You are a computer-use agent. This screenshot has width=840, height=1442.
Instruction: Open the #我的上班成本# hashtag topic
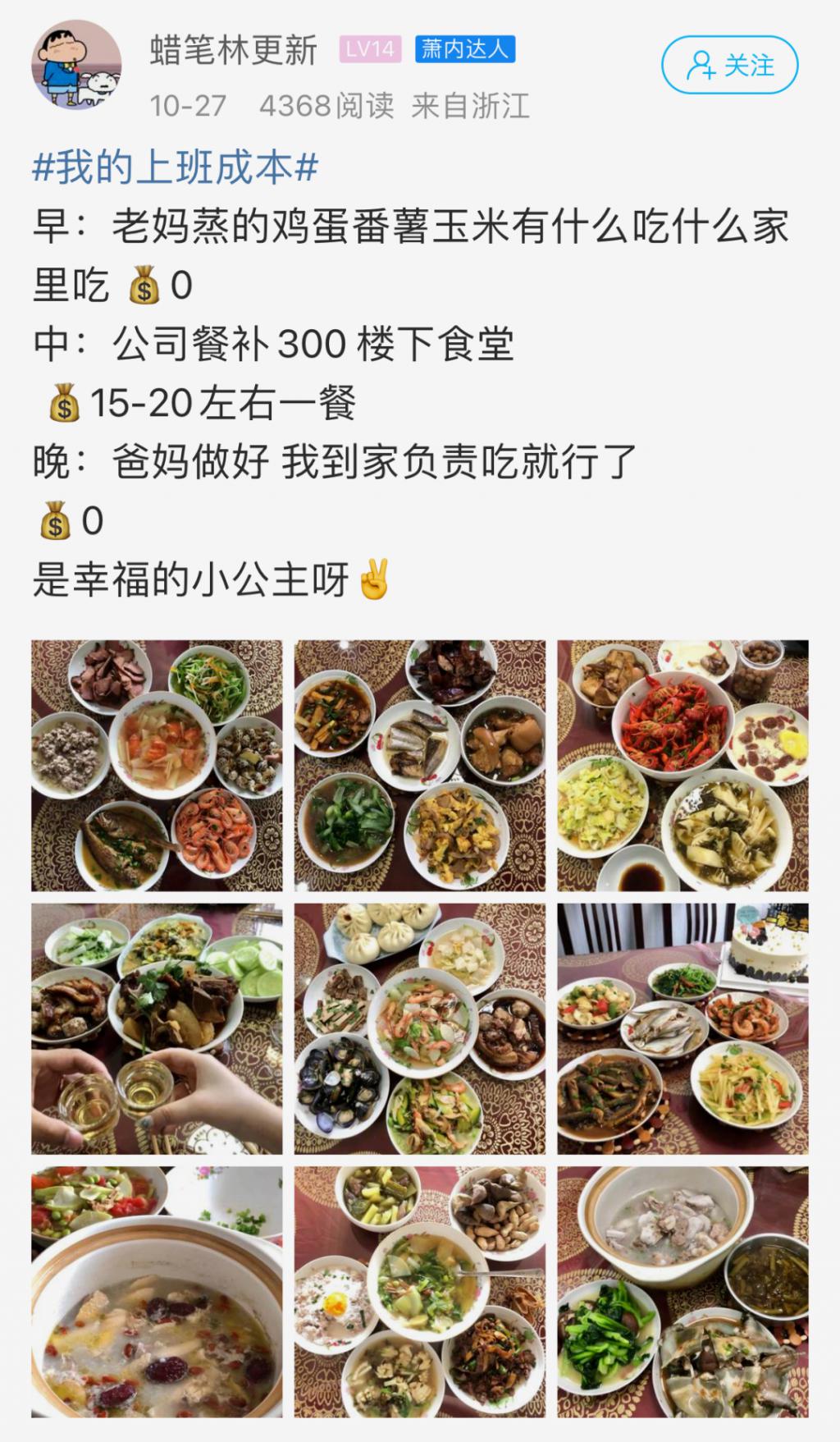tap(175, 167)
